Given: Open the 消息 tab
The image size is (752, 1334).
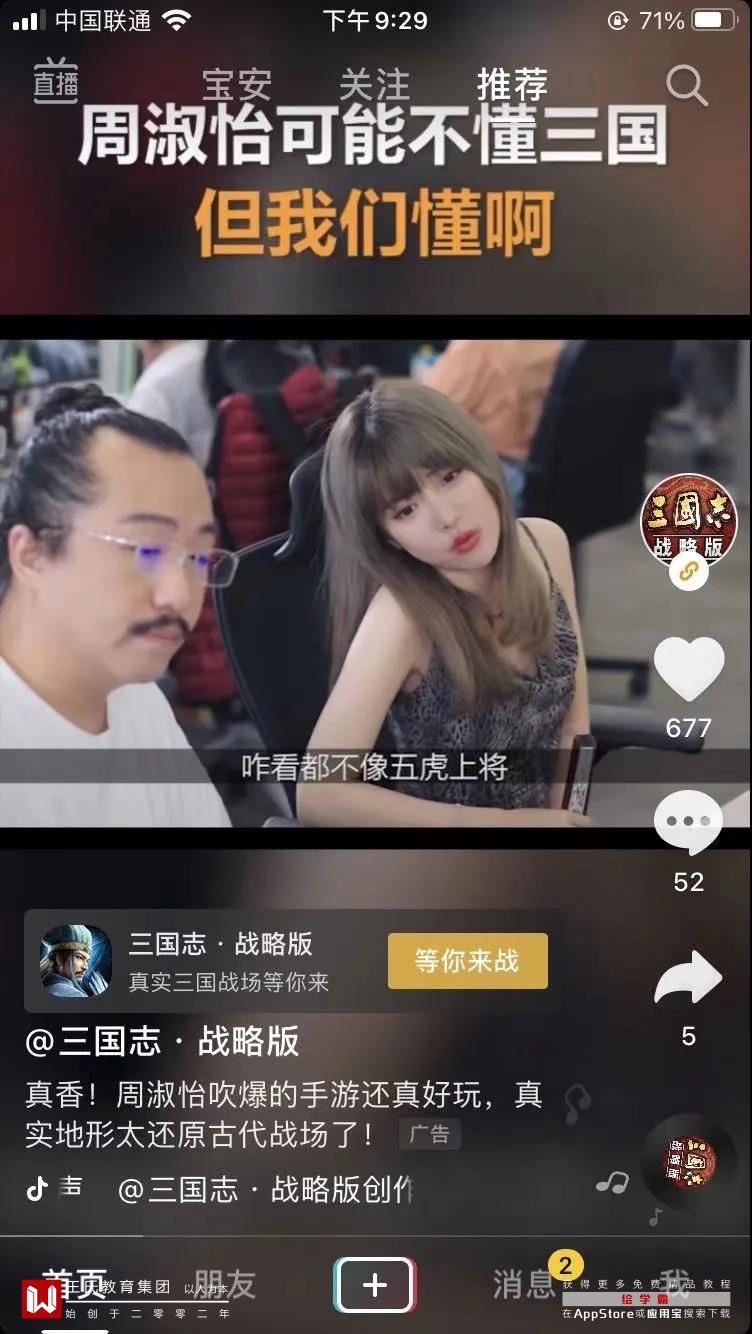Looking at the screenshot, I should point(524,1283).
